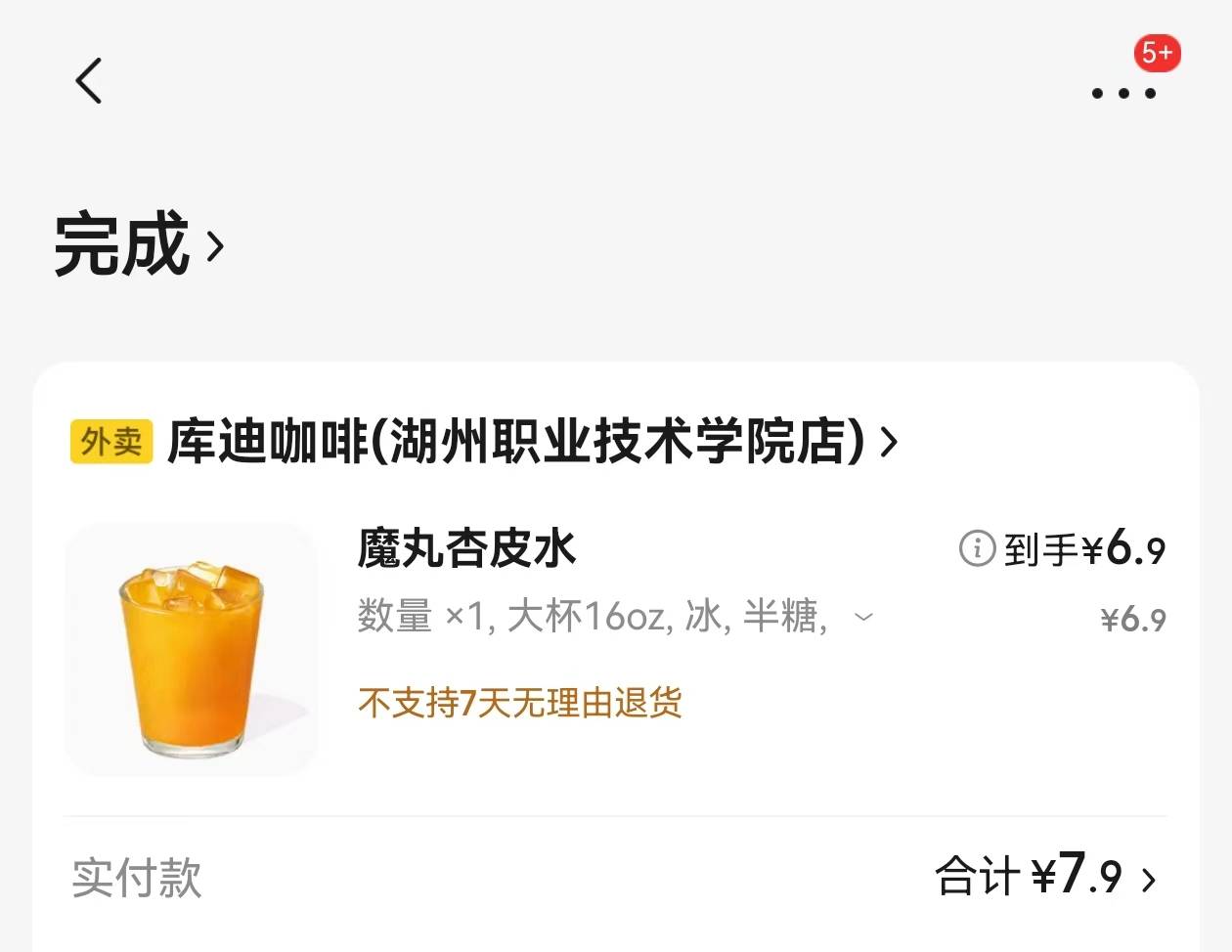View the 魔丸杏皮水 product image
Screen dimensions: 1232x952
(x=192, y=650)
